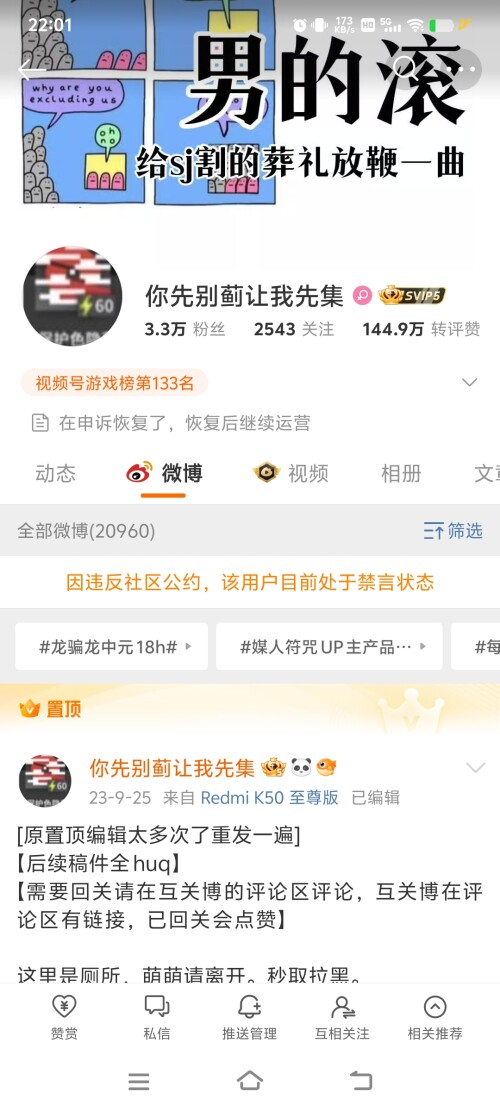This screenshot has height=1111, width=500.
Task: View the profile avatar picture
Action: [x=72, y=296]
